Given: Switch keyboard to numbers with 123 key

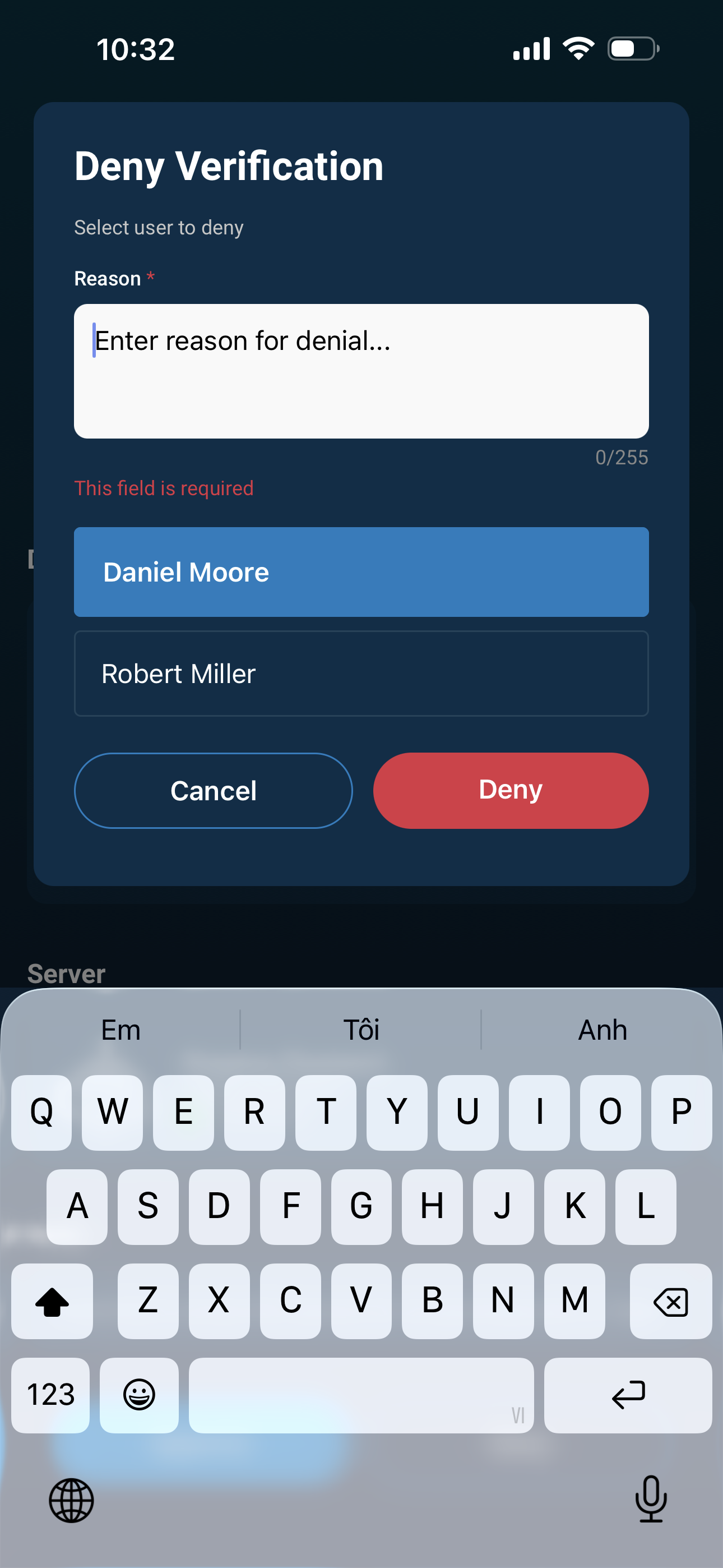Looking at the screenshot, I should 50,1395.
